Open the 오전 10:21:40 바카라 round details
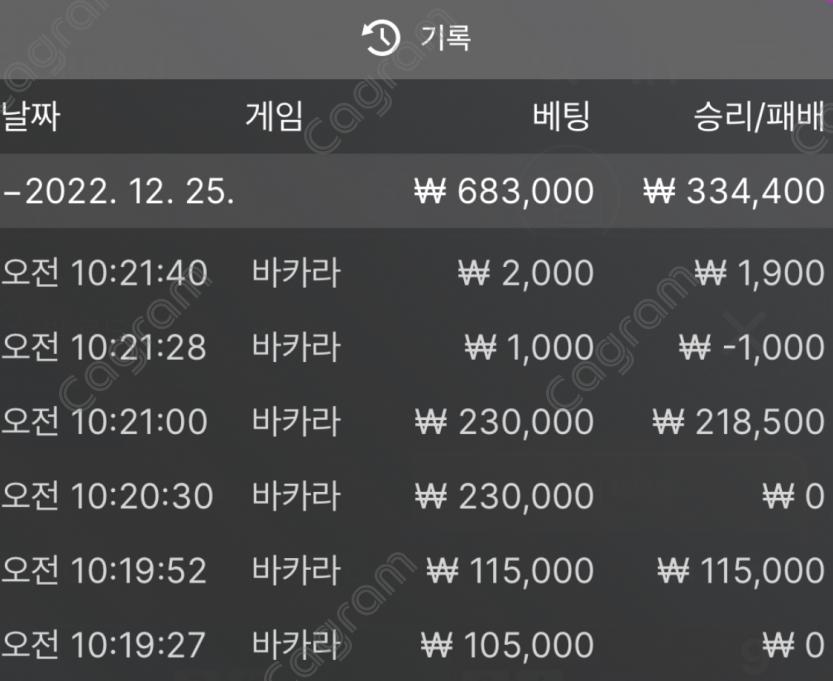This screenshot has width=833, height=681. pos(416,273)
